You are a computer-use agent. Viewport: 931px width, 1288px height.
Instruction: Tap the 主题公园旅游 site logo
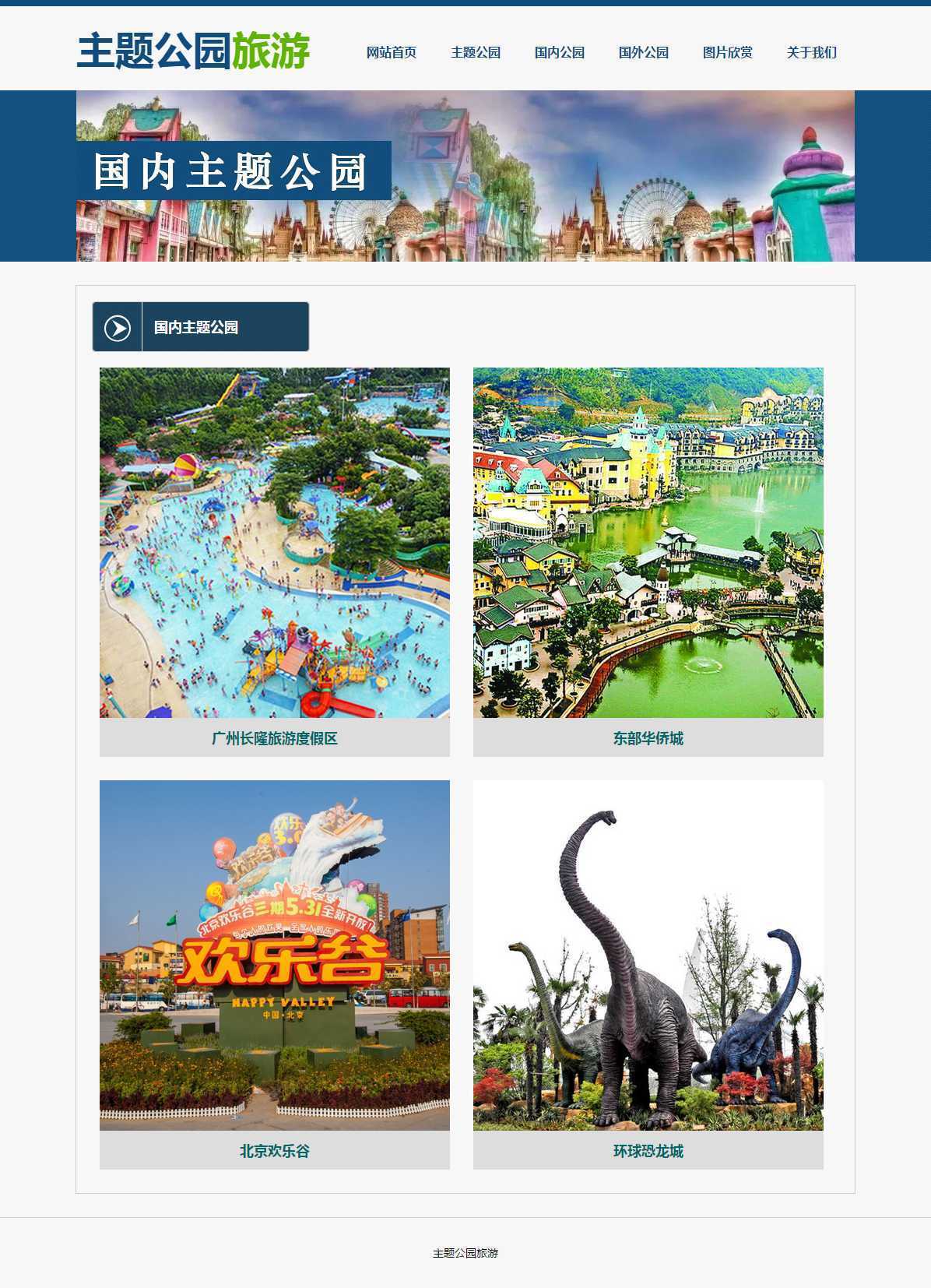(193, 51)
